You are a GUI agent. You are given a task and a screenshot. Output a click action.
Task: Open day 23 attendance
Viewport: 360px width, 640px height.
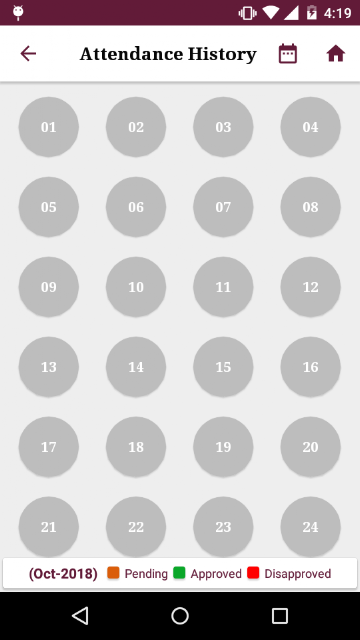[223, 527]
